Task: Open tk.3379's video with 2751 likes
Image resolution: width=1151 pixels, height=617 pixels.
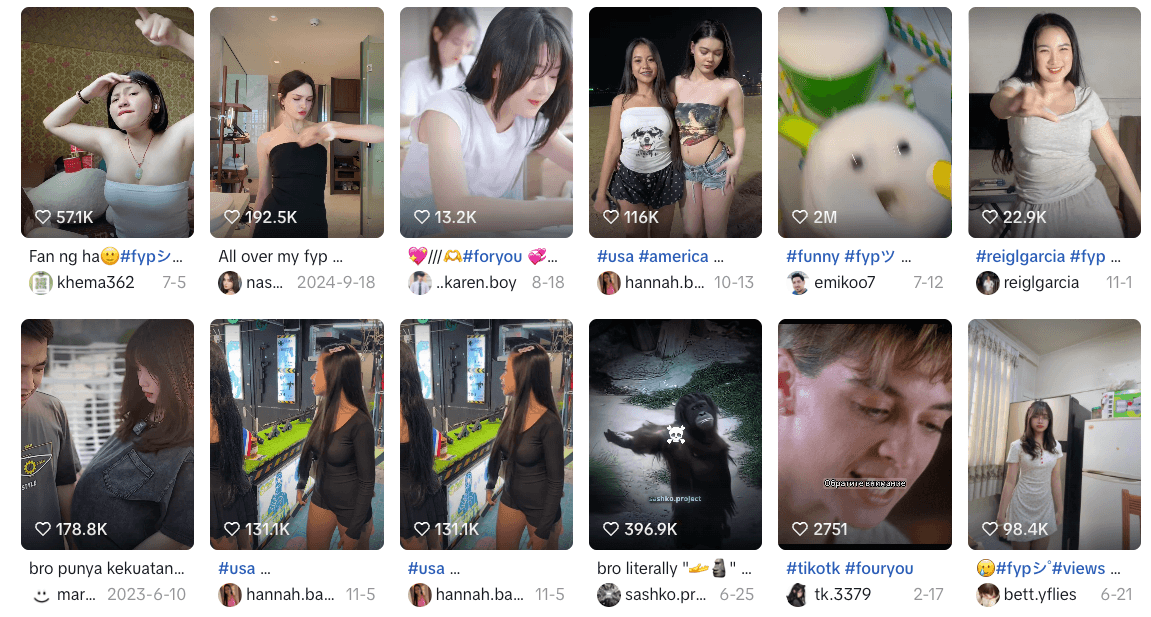Action: pyautogui.click(x=864, y=434)
